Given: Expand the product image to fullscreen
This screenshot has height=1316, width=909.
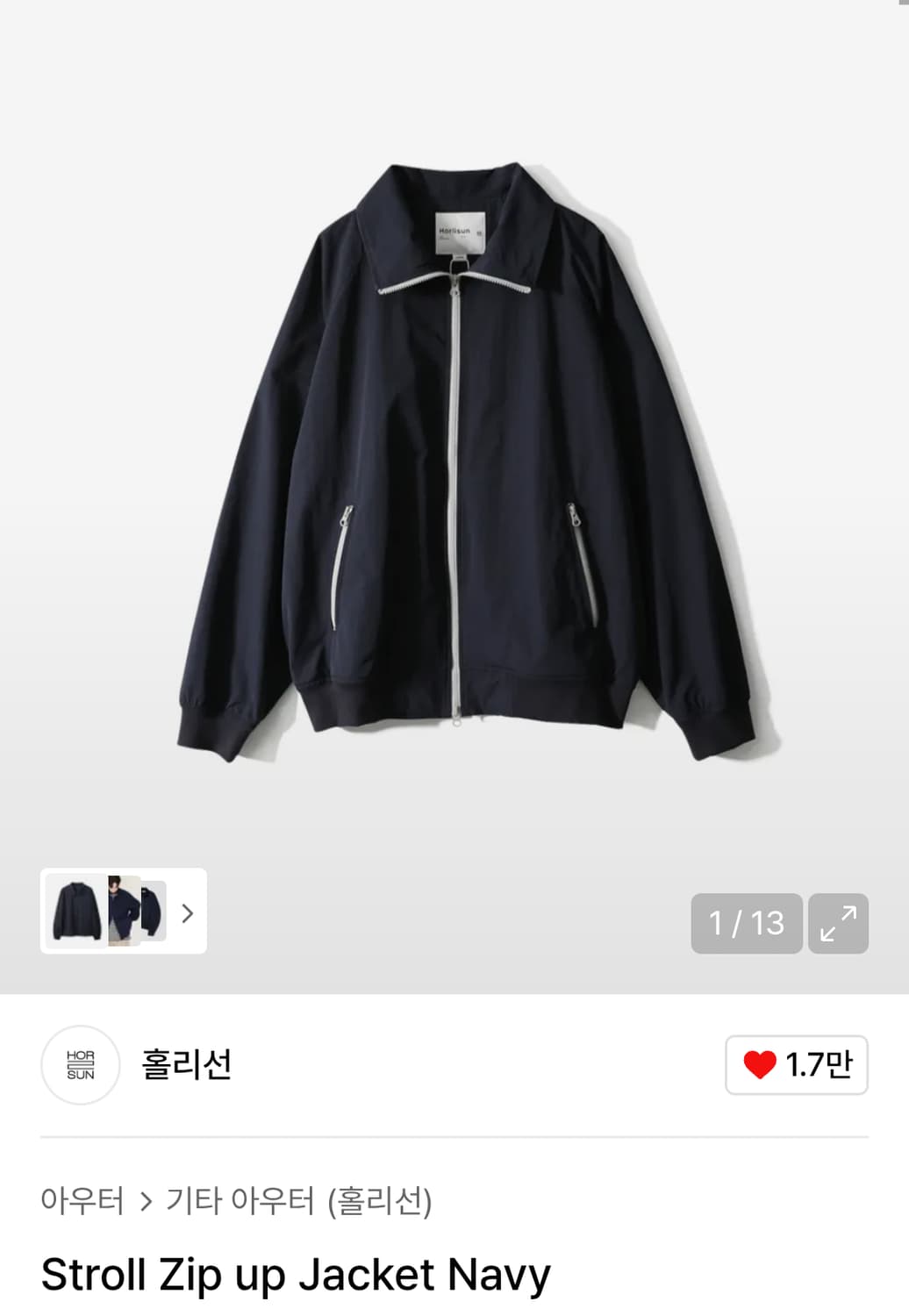Looking at the screenshot, I should 838,923.
